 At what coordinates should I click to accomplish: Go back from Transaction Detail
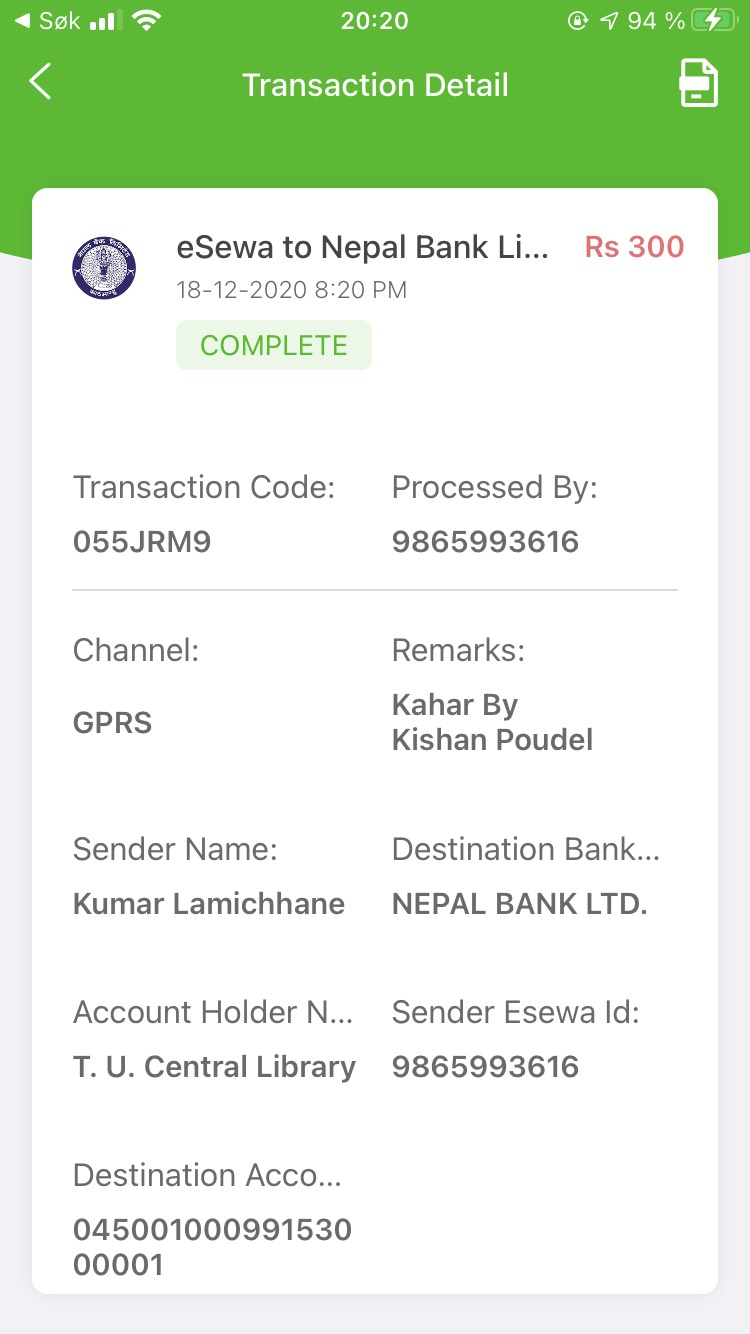(x=40, y=82)
